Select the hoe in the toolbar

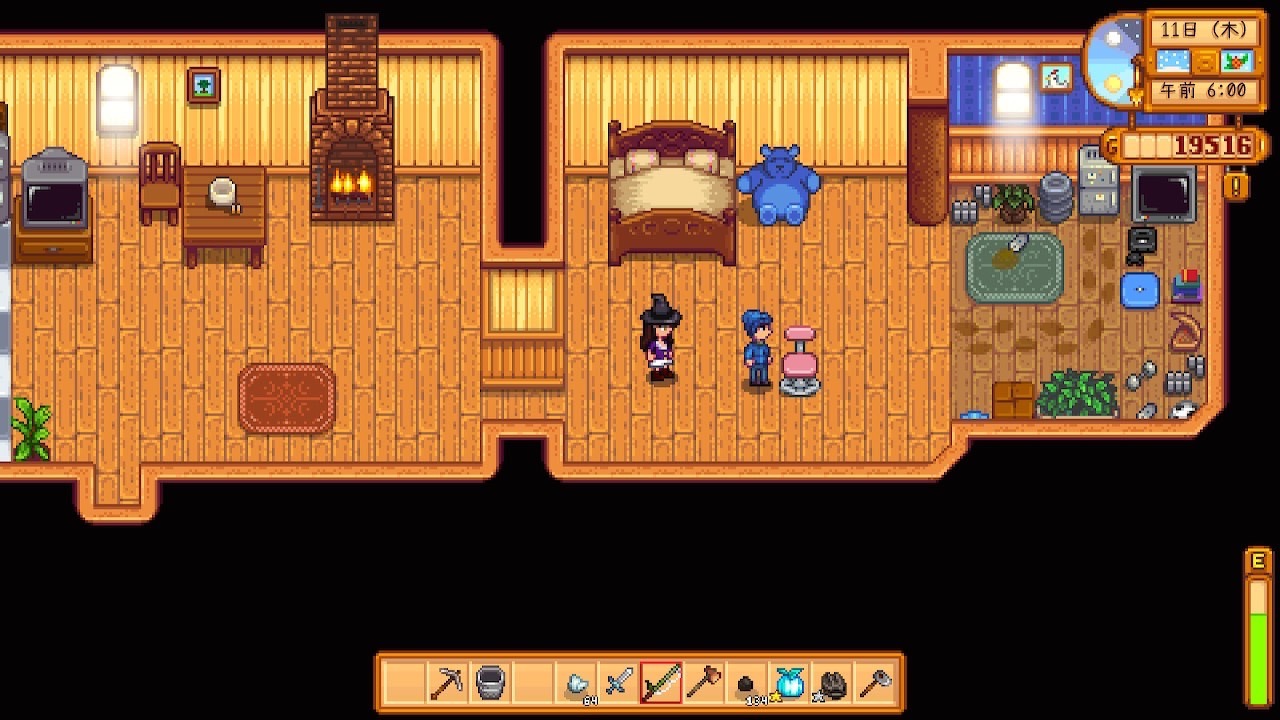(x=875, y=684)
